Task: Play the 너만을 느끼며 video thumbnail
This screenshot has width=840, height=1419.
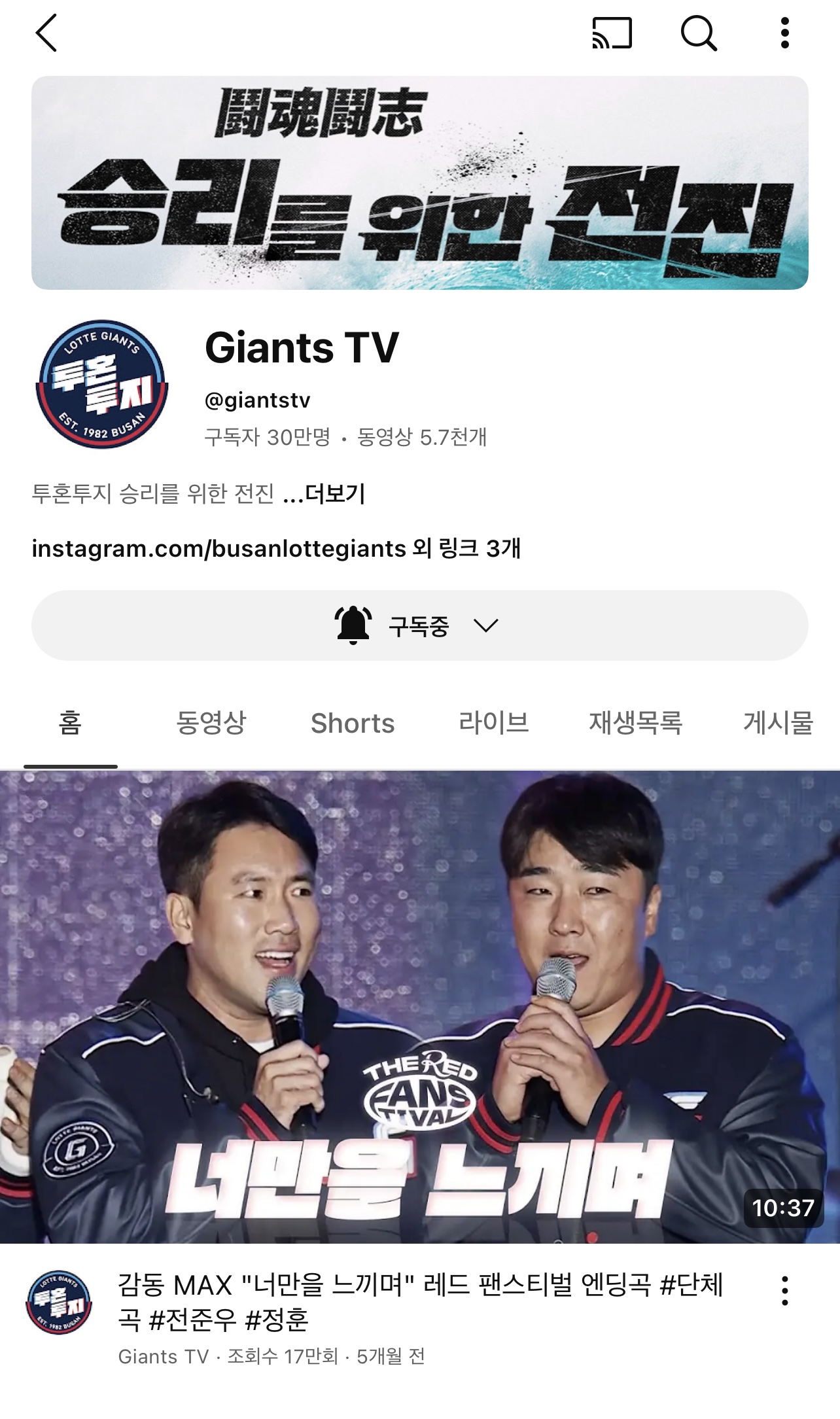Action: pyautogui.click(x=419, y=1006)
